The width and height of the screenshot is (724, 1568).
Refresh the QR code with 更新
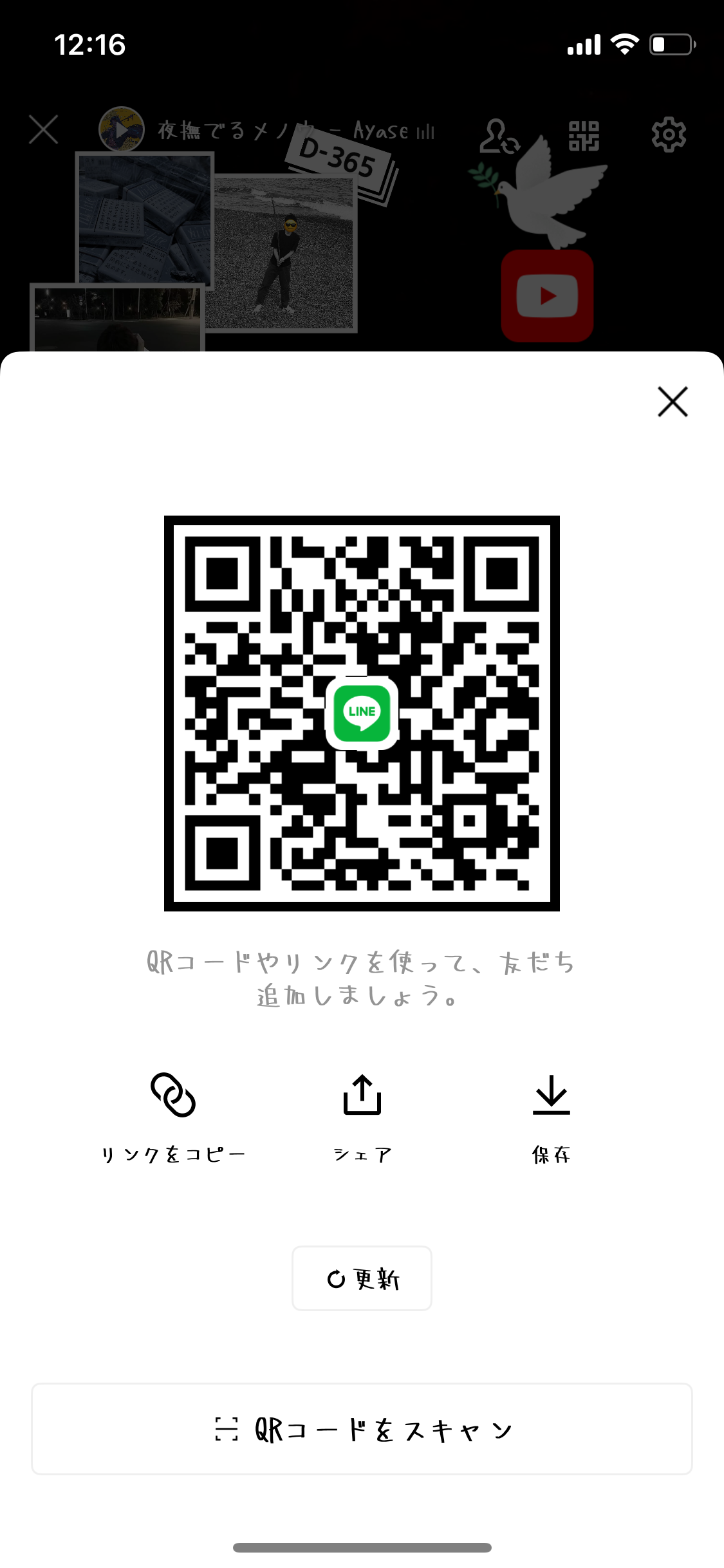coord(362,1278)
